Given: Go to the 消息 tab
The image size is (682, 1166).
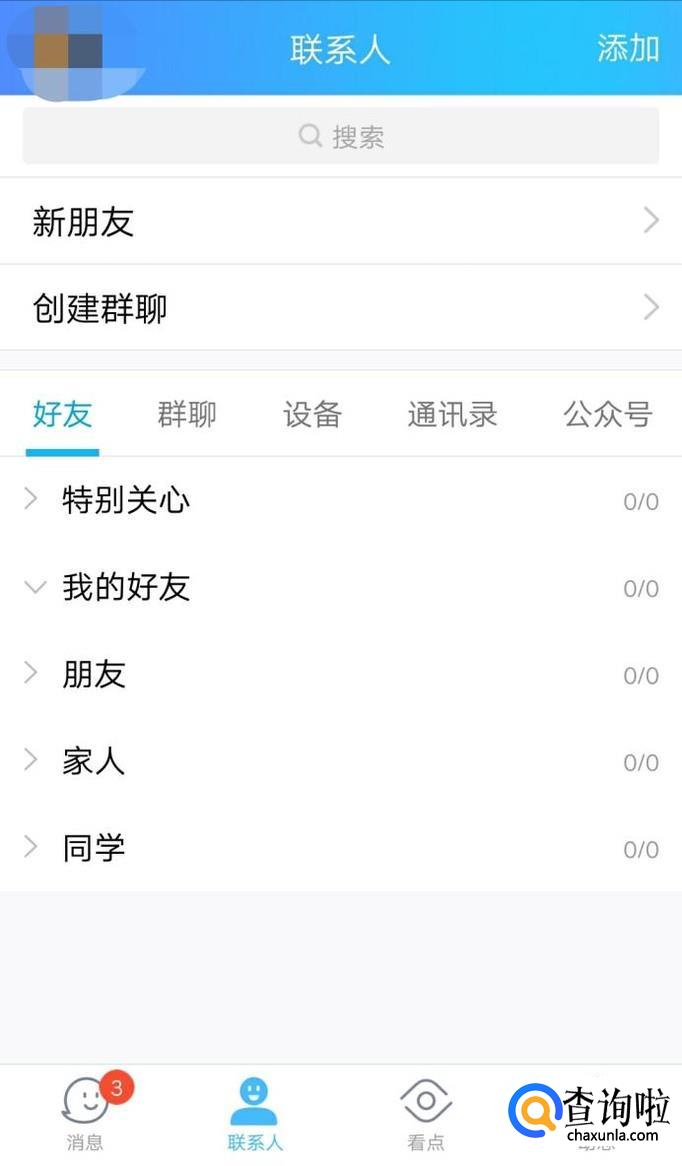Looking at the screenshot, I should 86,1113.
